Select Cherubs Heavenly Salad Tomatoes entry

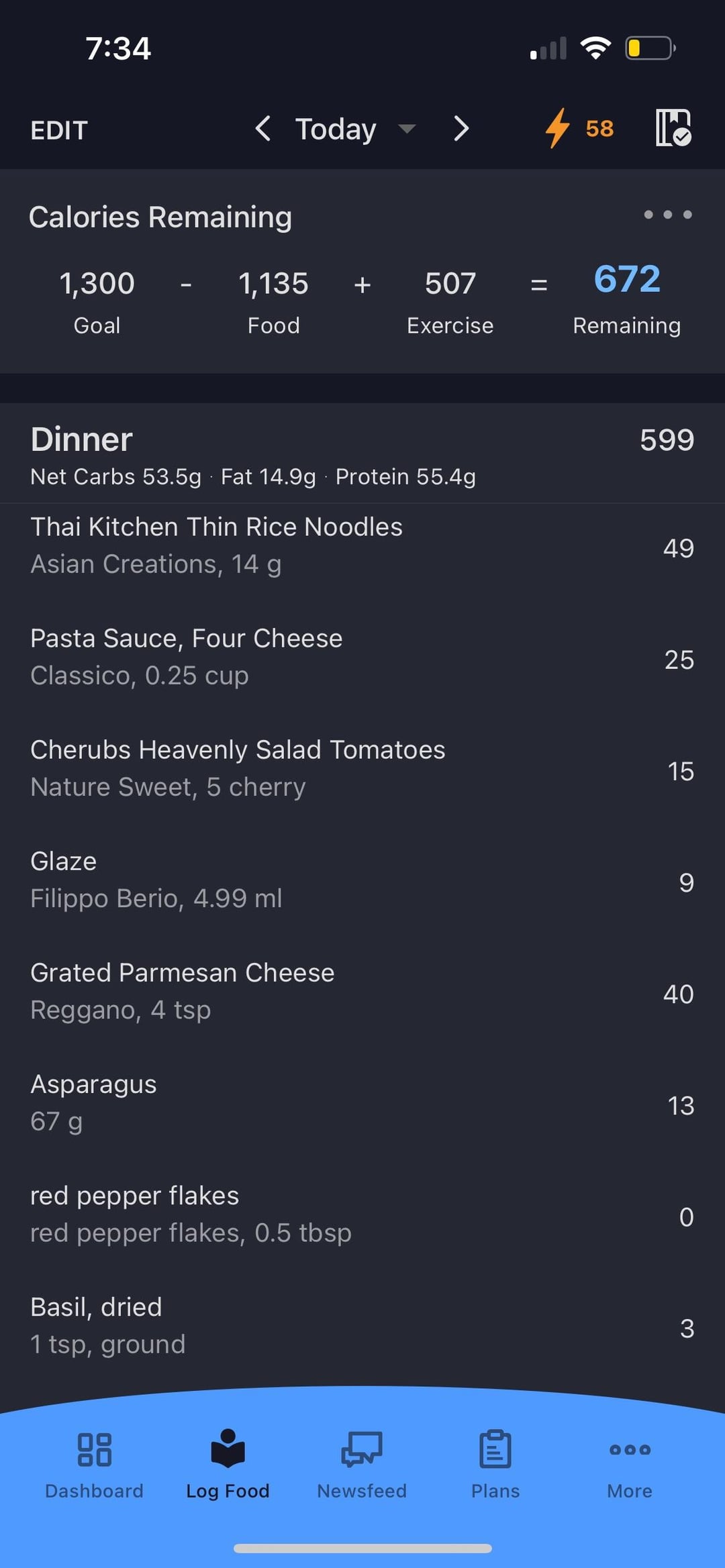coord(362,769)
